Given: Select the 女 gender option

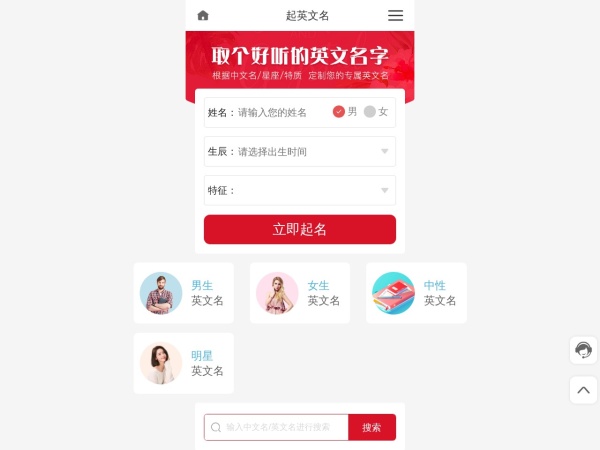Looking at the screenshot, I should [376, 112].
